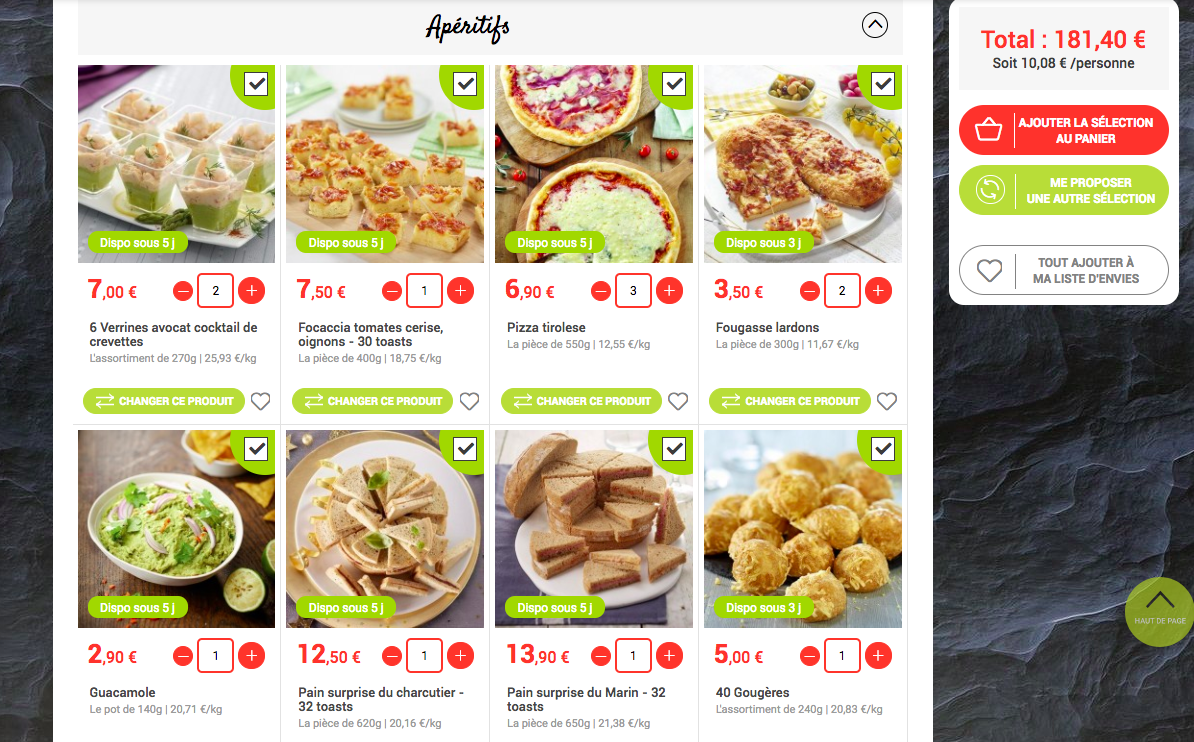Image resolution: width=1194 pixels, height=742 pixels.
Task: Increase quantity of 40 Gougères
Action: (x=878, y=656)
